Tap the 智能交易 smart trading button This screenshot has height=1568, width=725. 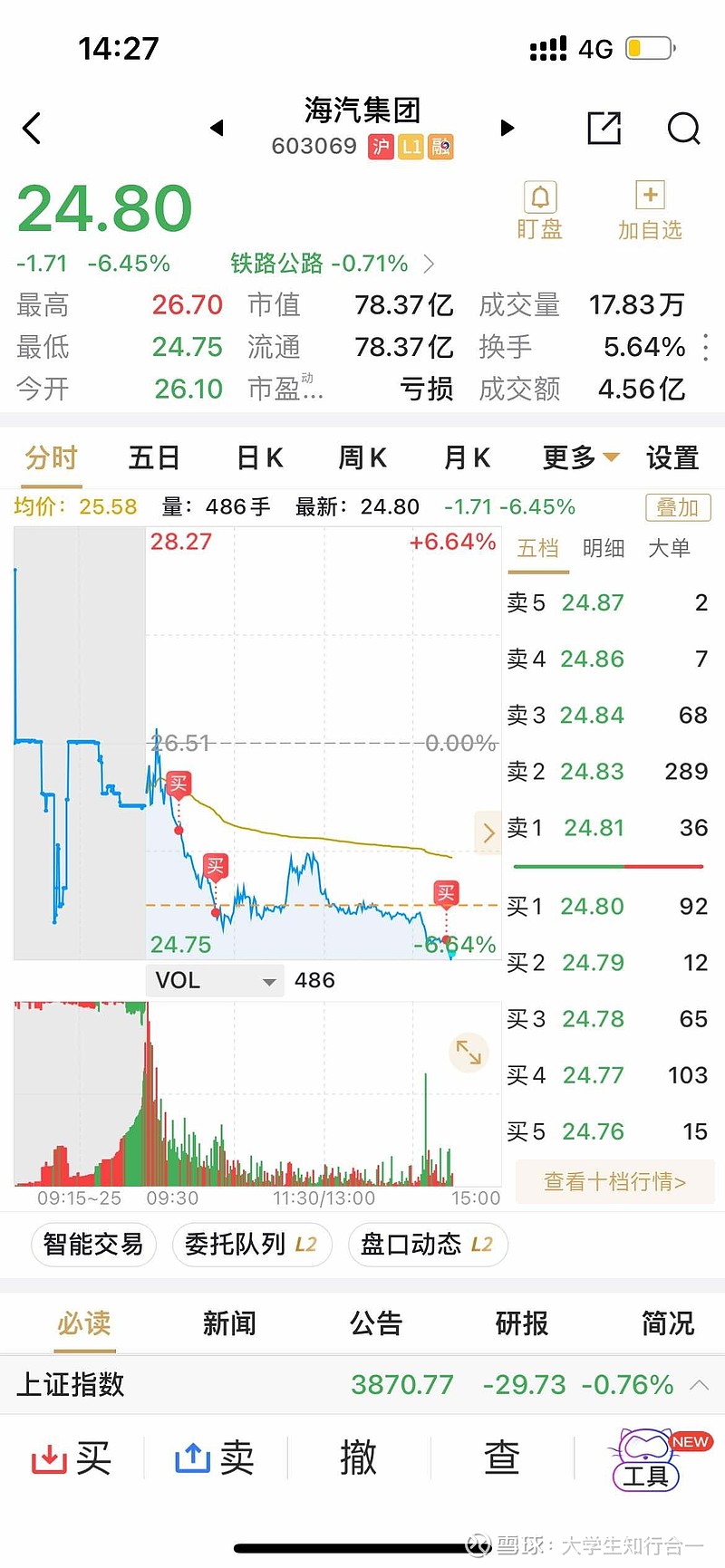(x=92, y=1245)
